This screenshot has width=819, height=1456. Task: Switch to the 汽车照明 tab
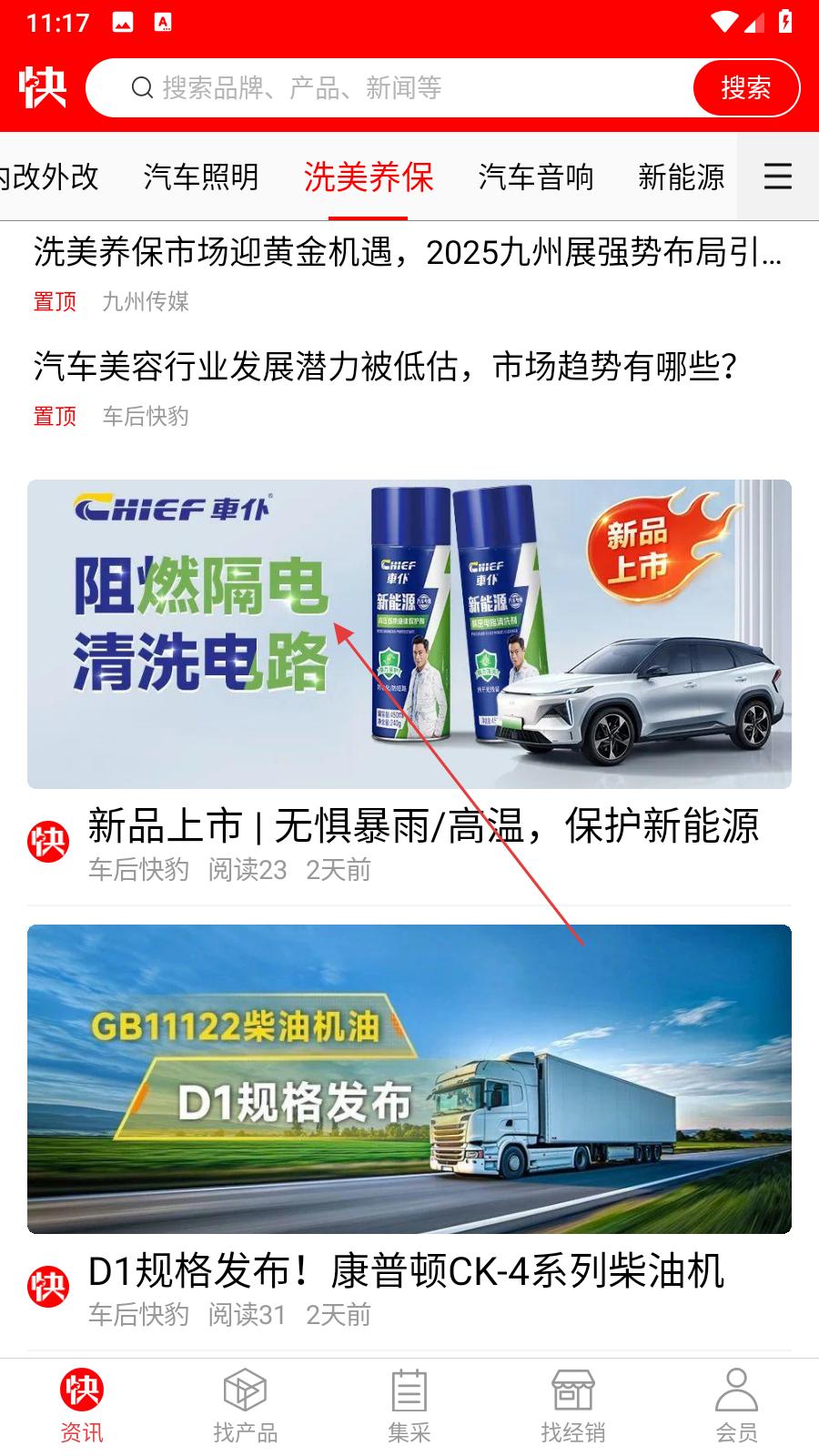[x=201, y=177]
